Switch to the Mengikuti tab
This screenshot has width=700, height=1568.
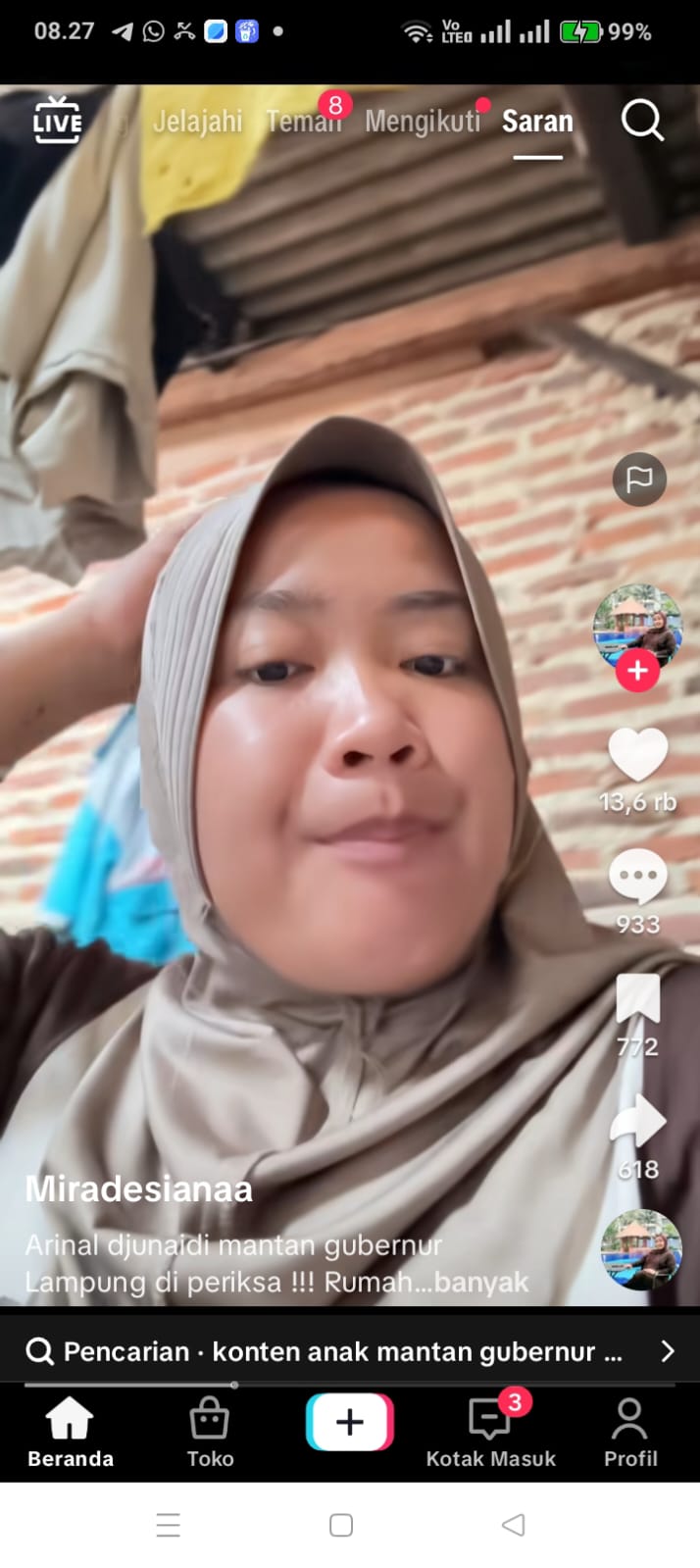tap(423, 122)
